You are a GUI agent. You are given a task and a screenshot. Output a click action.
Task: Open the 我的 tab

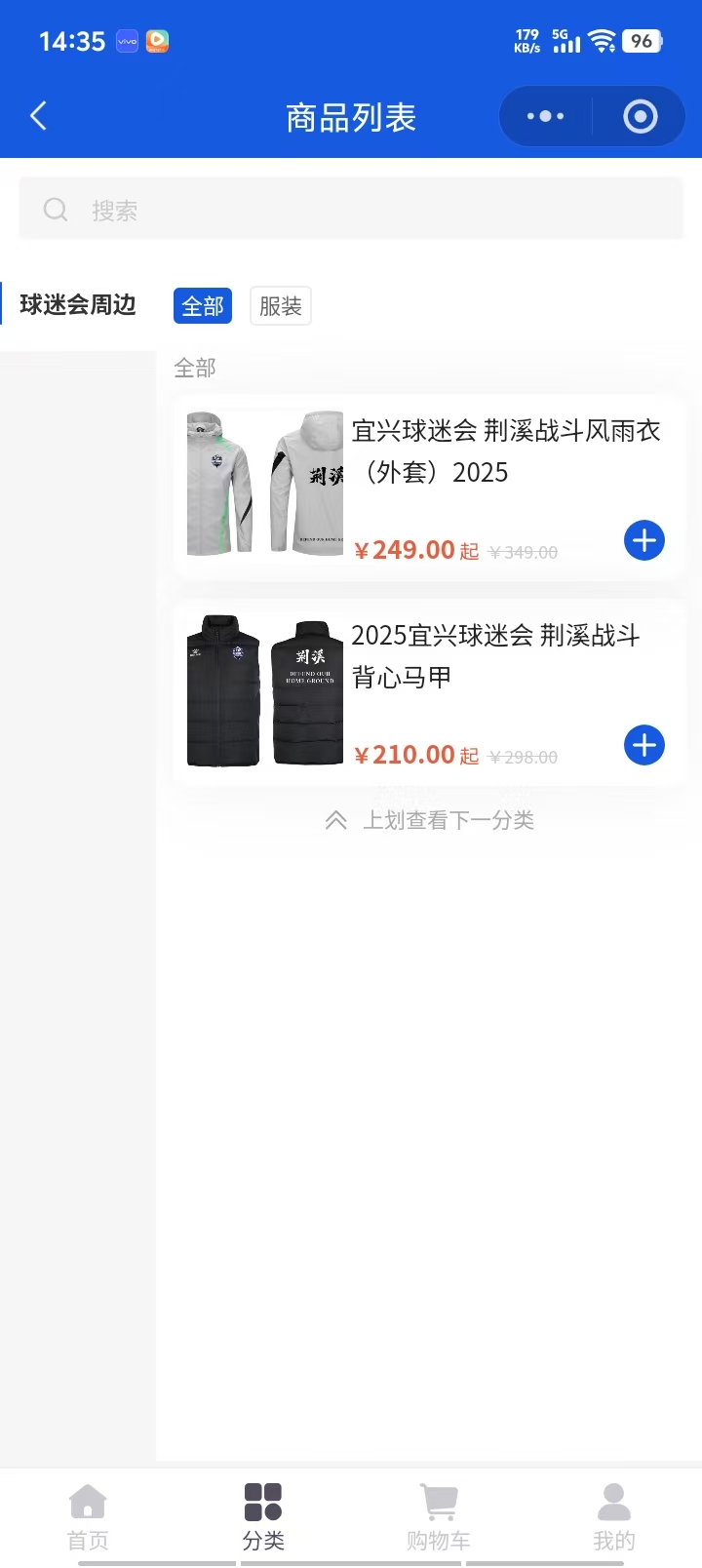click(614, 1516)
